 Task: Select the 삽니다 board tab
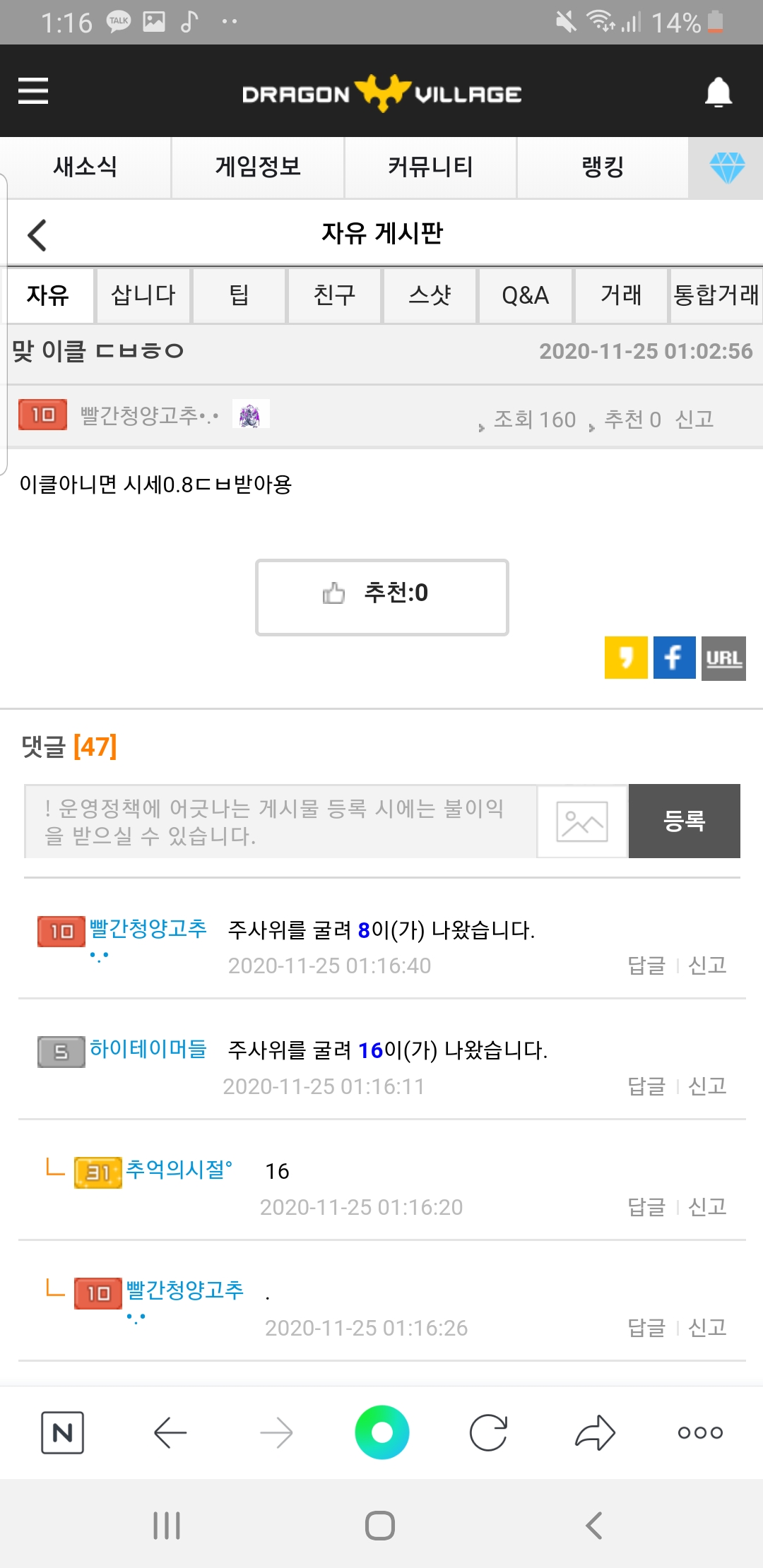click(x=143, y=295)
